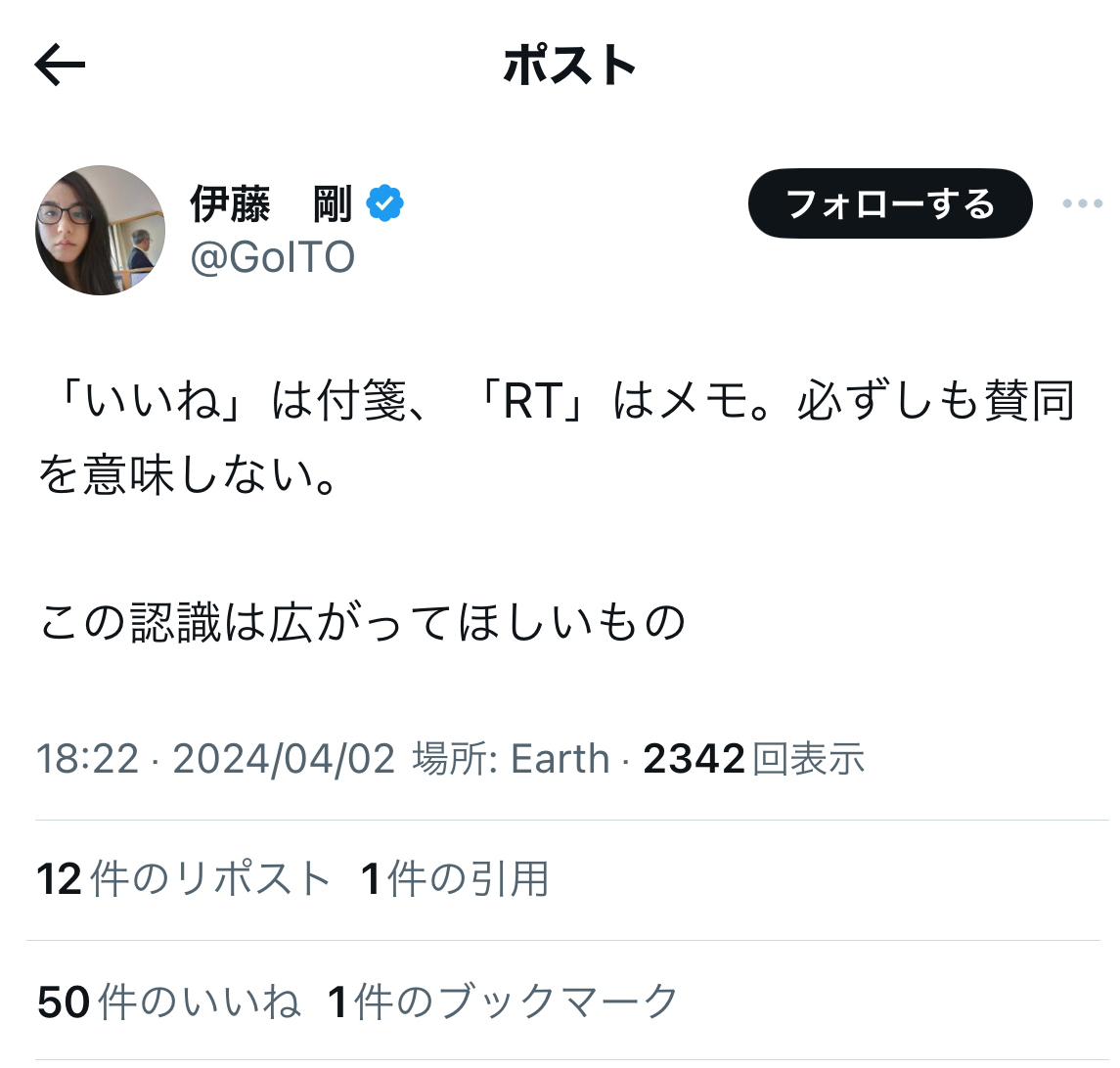View the 1件の引用 quotes
The width and height of the screenshot is (1120, 1068).
pos(454,878)
